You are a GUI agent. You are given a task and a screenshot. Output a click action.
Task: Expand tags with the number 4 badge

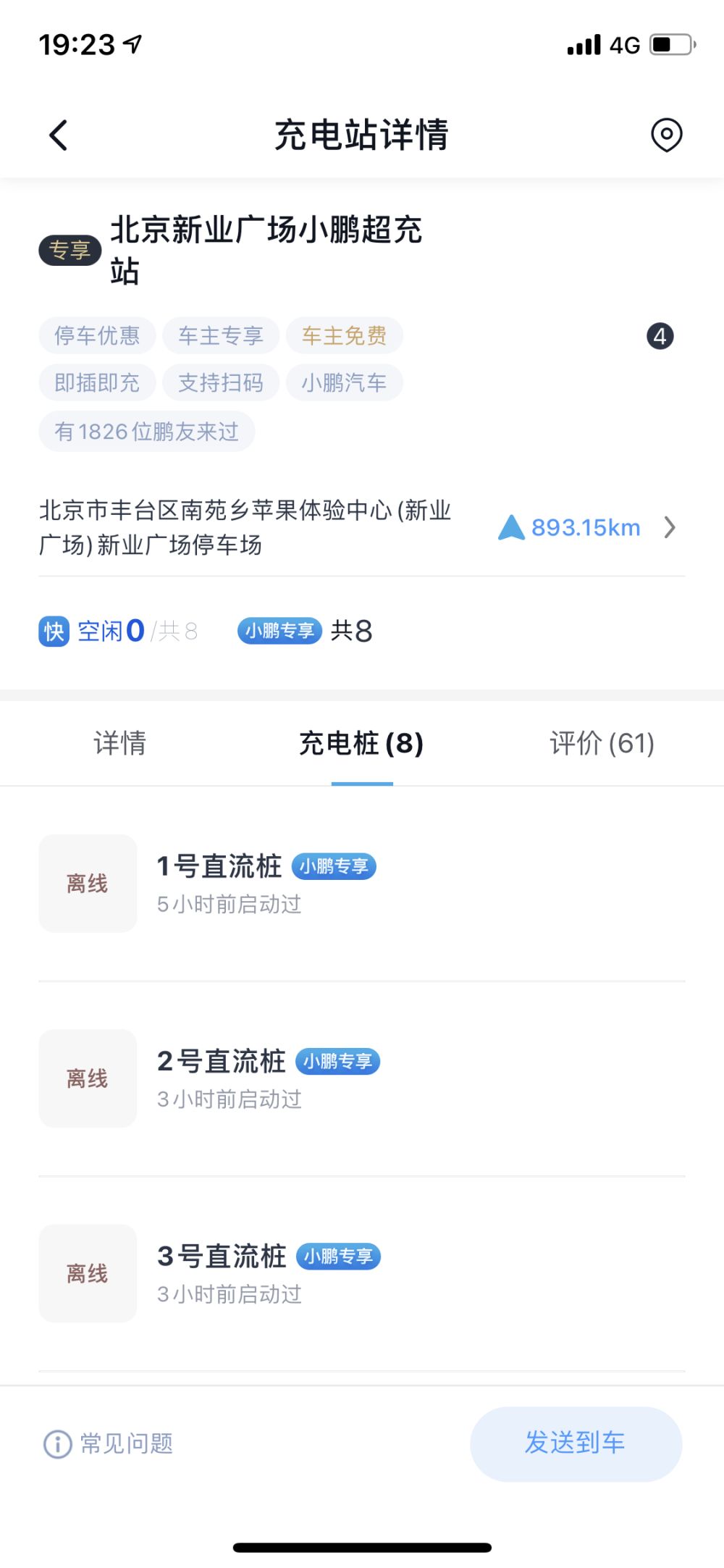(660, 336)
